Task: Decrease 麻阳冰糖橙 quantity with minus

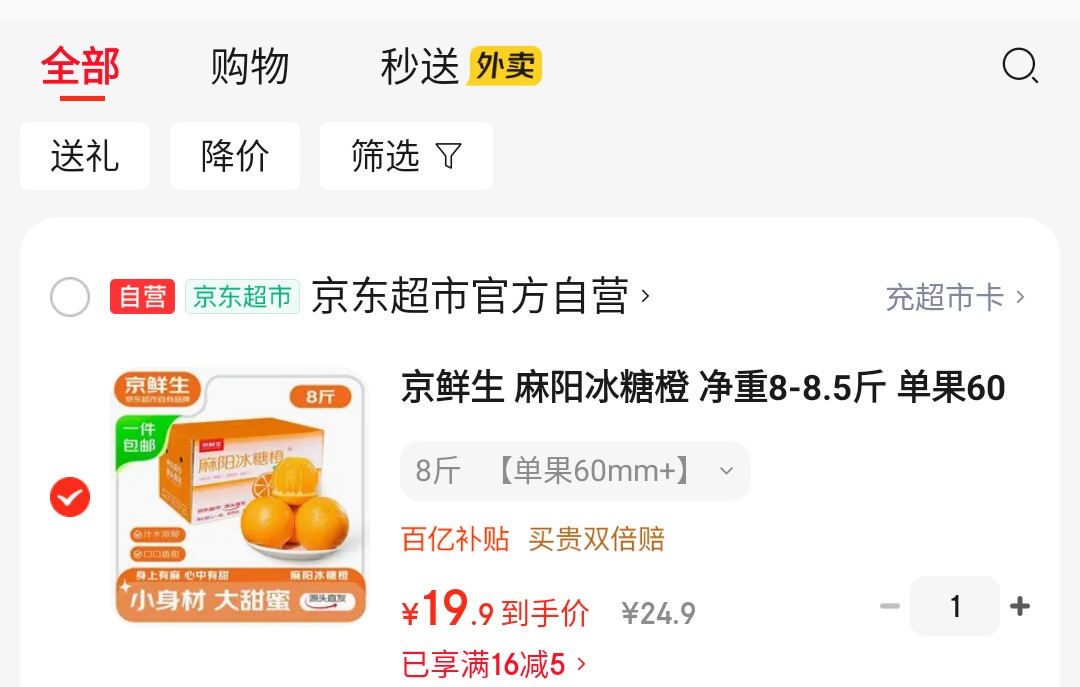Action: (890, 606)
